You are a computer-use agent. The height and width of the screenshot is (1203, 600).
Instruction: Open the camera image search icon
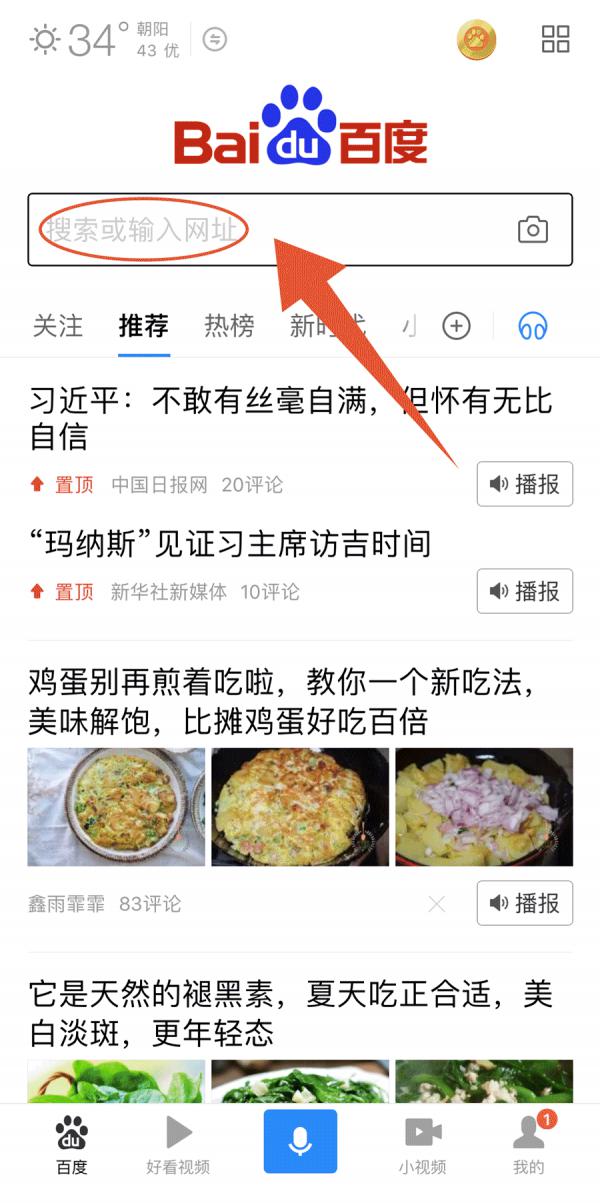(x=533, y=229)
